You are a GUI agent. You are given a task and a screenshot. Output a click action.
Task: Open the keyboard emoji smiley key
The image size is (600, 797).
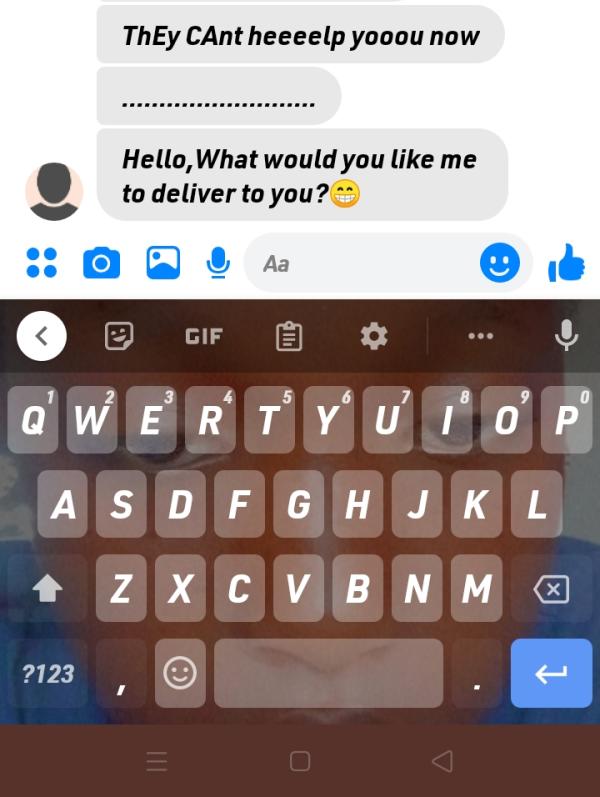180,674
